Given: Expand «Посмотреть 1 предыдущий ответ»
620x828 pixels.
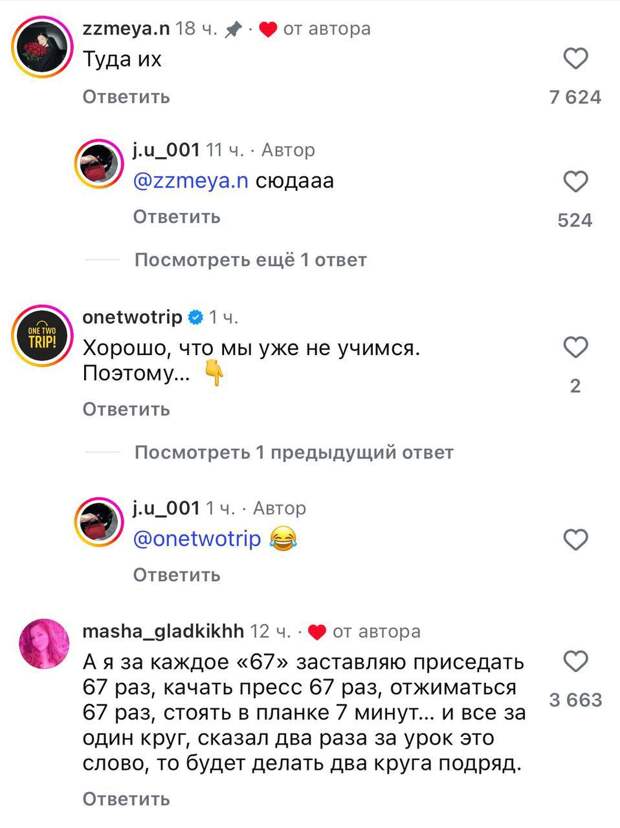Looking at the screenshot, I should coord(294,452).
